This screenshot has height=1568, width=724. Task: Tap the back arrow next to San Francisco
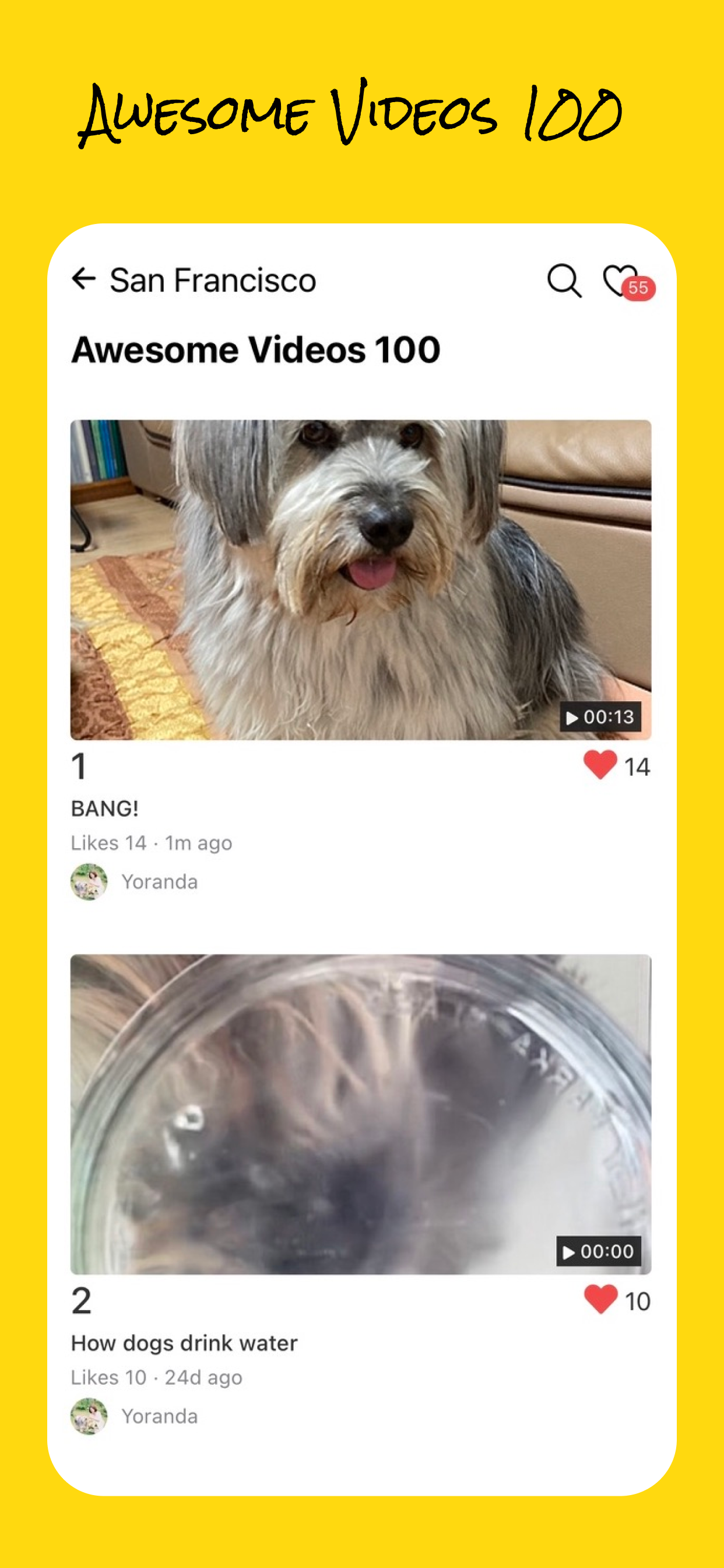[85, 281]
